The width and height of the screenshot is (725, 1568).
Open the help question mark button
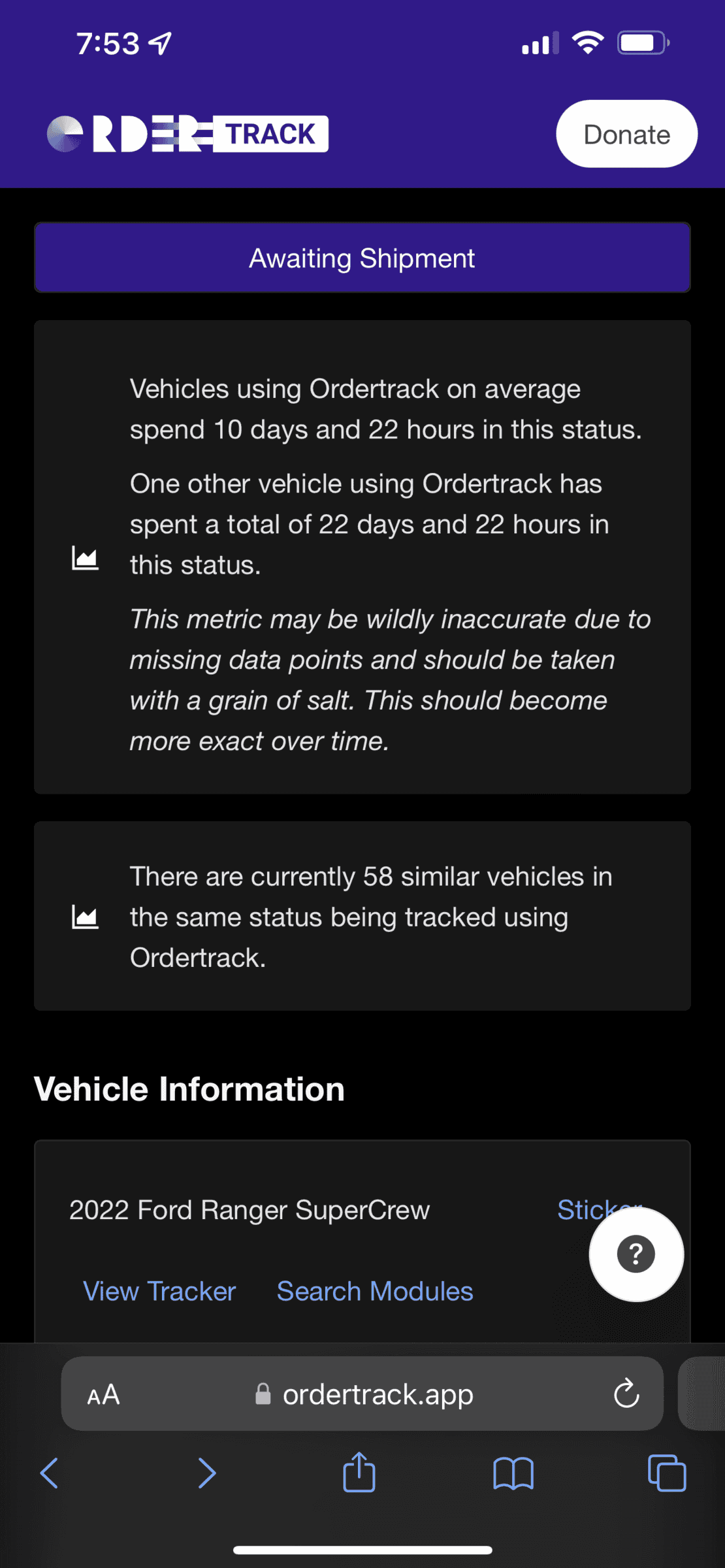[636, 1254]
